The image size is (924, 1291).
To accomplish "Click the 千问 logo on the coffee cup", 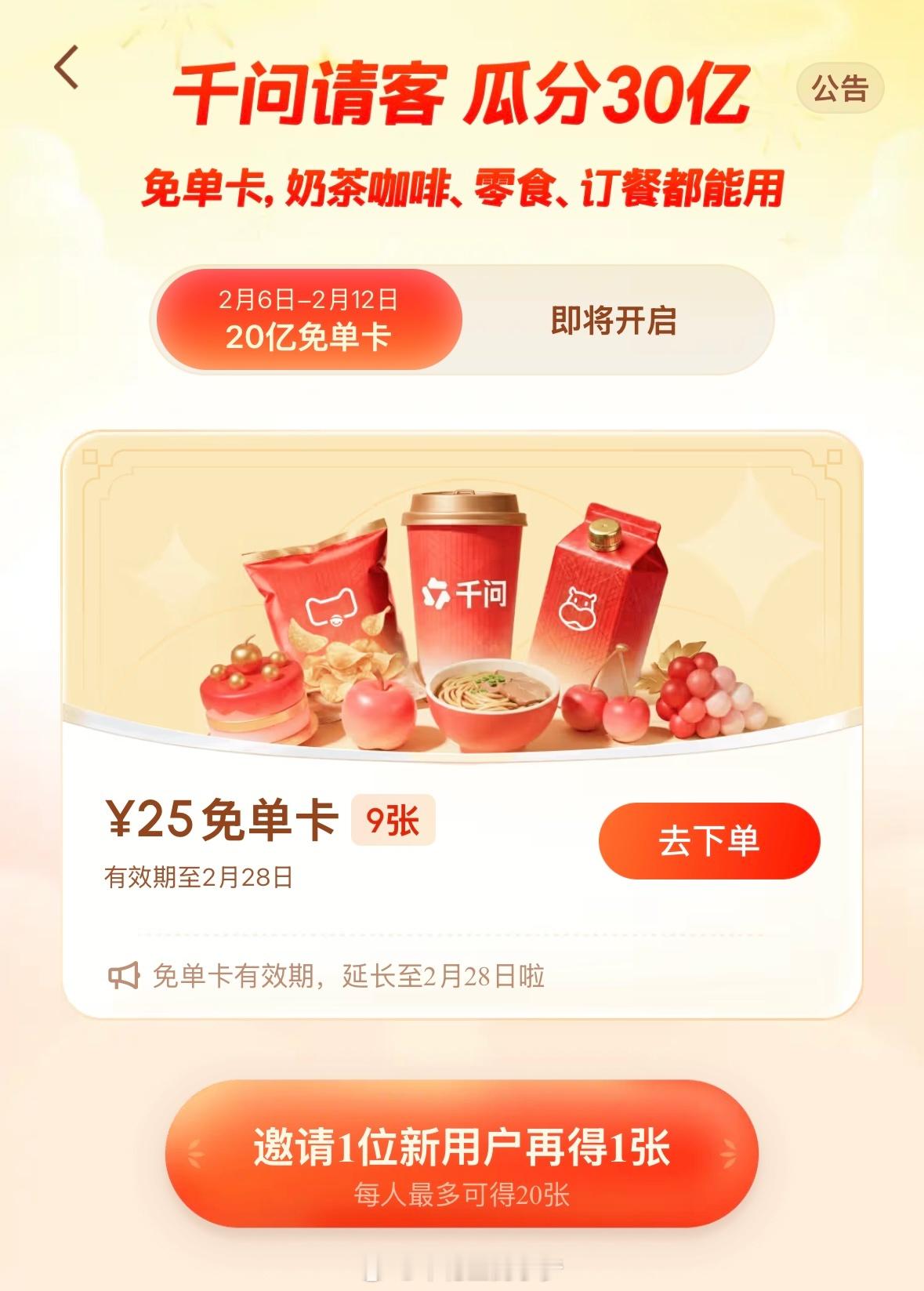I will click(464, 593).
